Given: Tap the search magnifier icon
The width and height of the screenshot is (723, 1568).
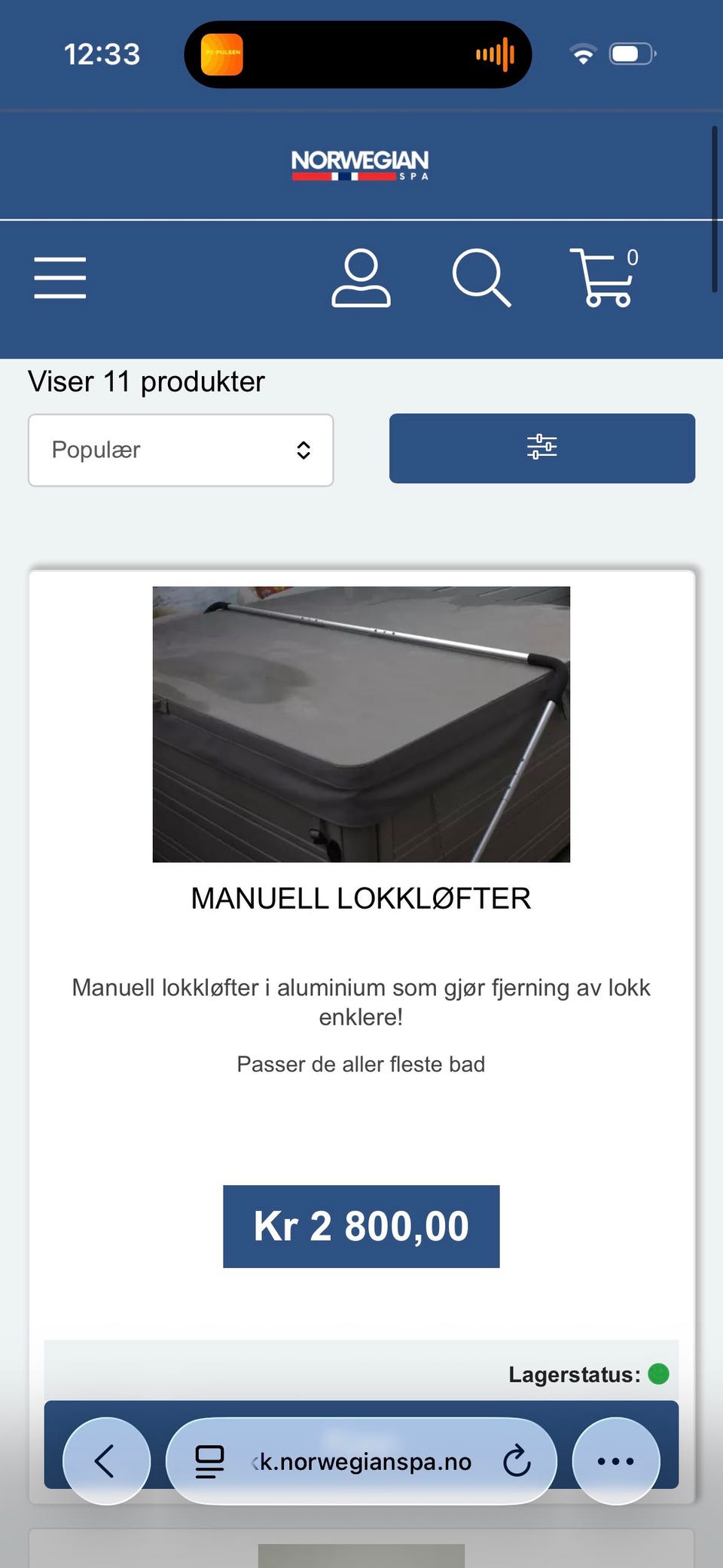Looking at the screenshot, I should (481, 278).
